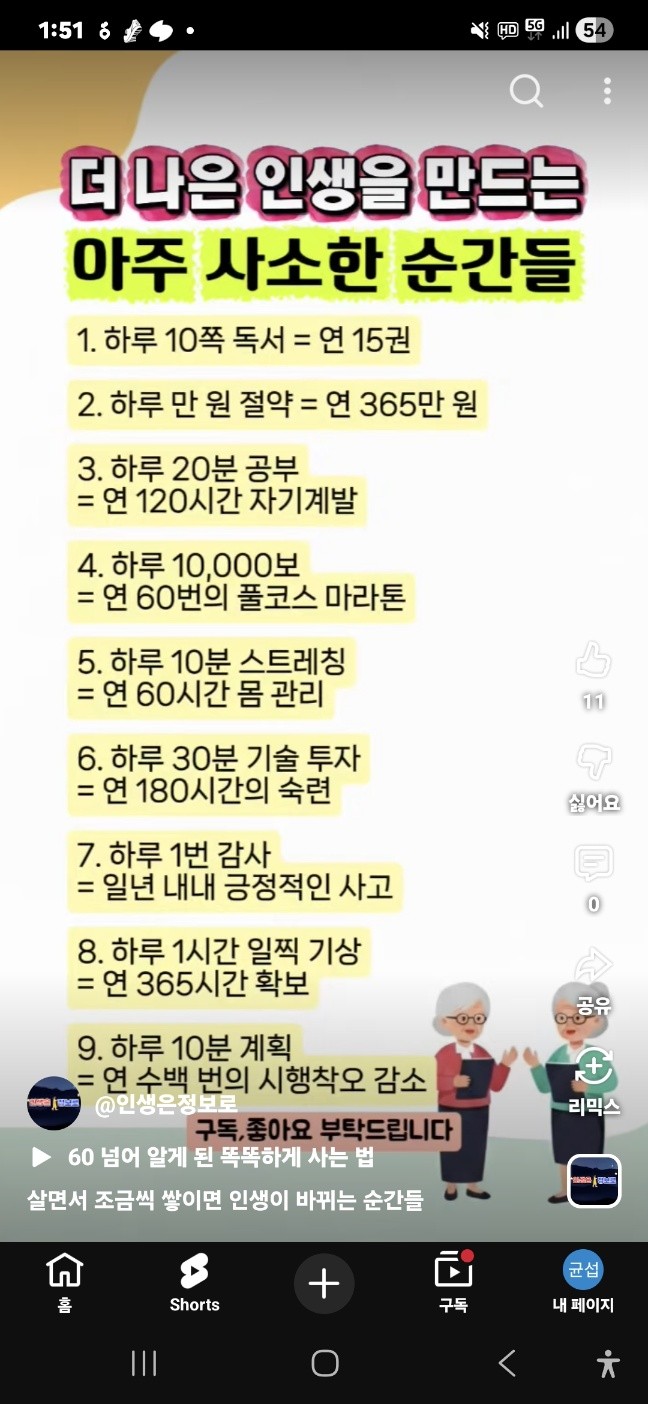Image resolution: width=648 pixels, height=1404 pixels.
Task: Go back with system back button
Action: pos(507,1363)
